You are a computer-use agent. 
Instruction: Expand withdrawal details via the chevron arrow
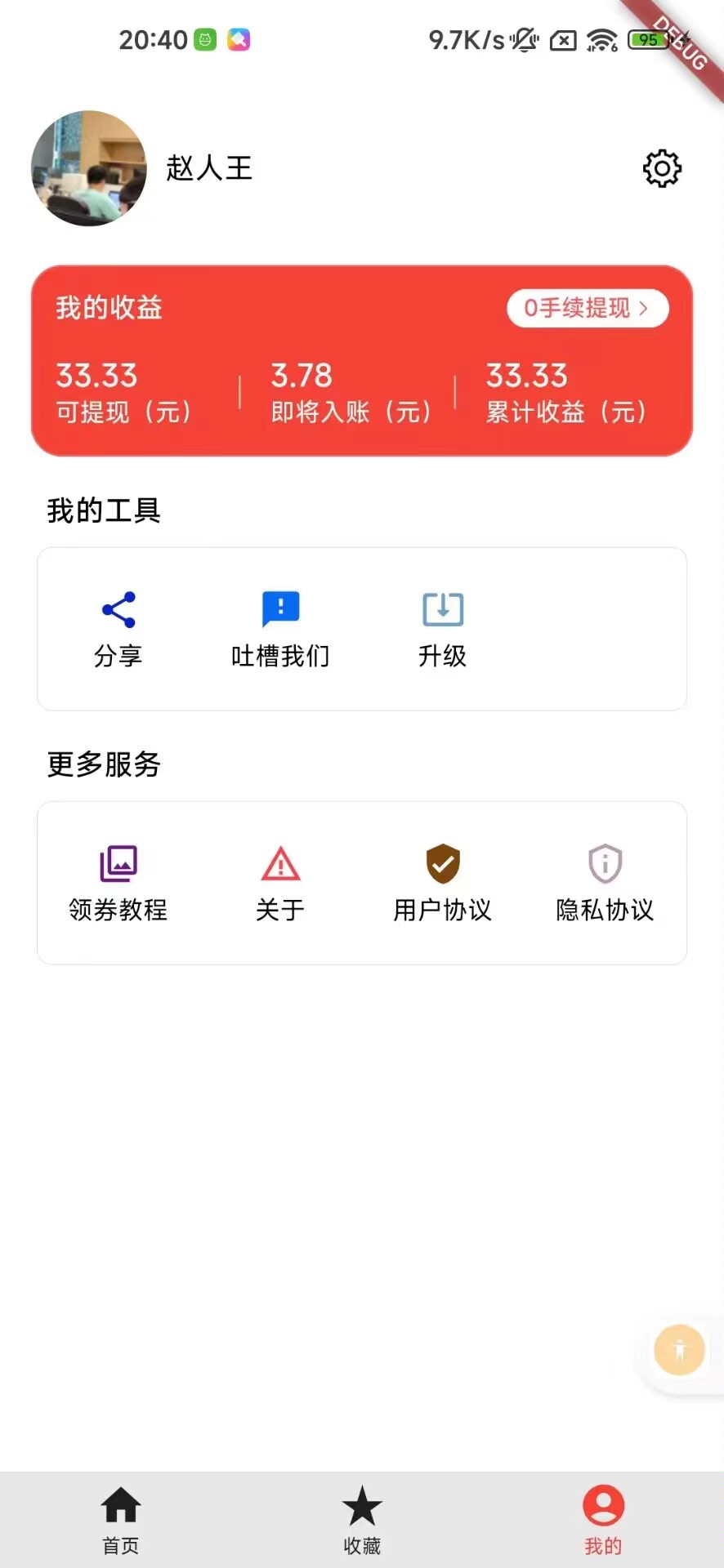tap(645, 308)
